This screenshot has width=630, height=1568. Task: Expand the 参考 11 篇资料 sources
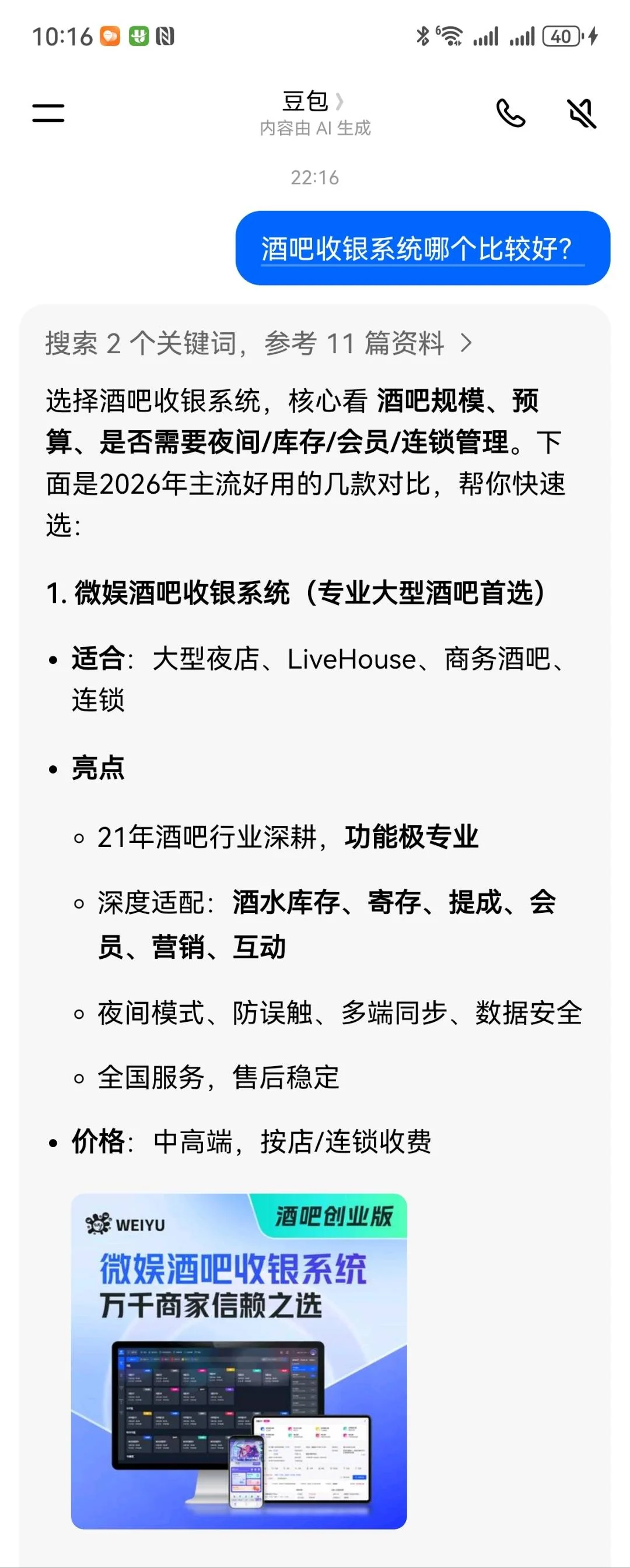point(259,343)
